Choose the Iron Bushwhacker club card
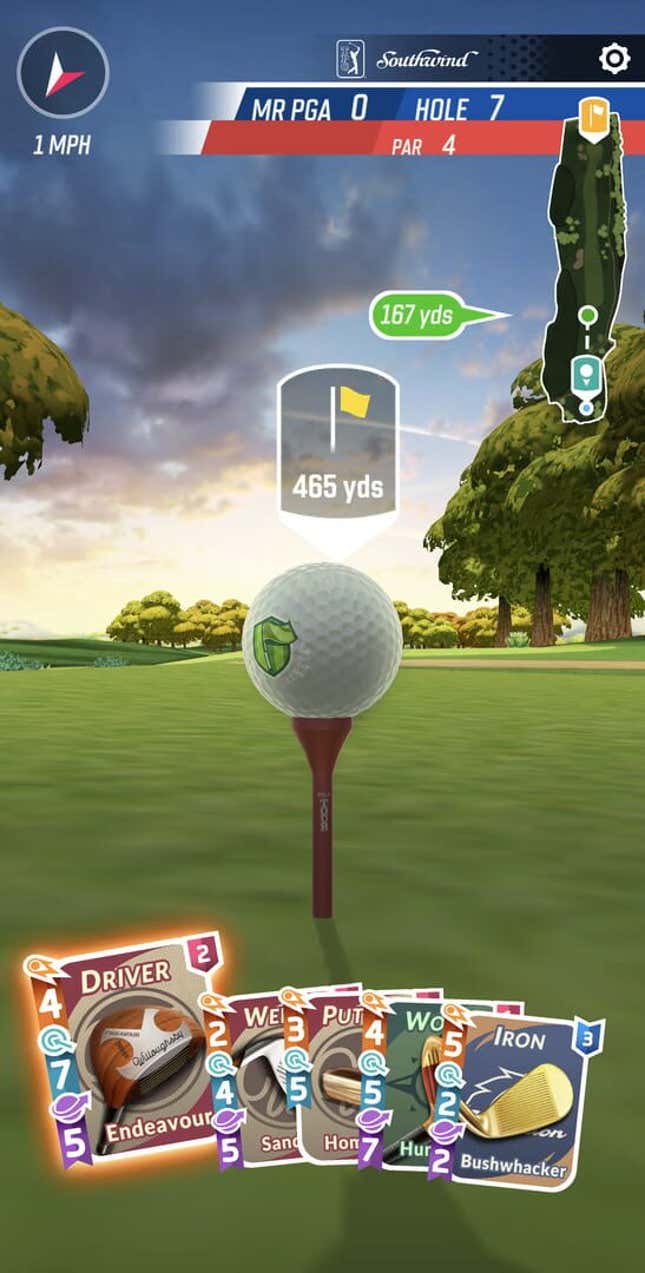The width and height of the screenshot is (645, 1273). [522, 1100]
